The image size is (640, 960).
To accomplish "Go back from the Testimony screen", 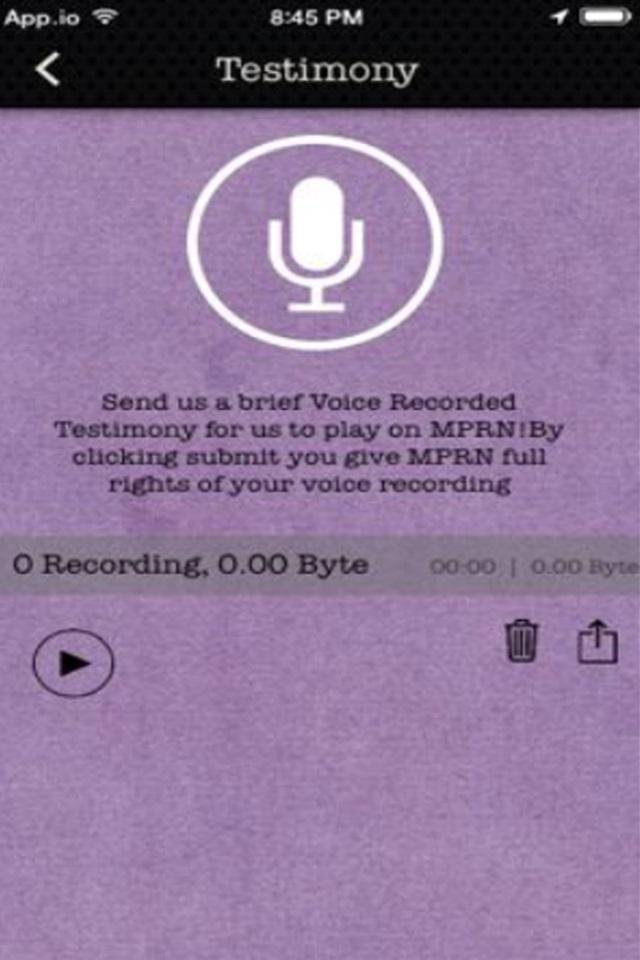I will pyautogui.click(x=48, y=69).
